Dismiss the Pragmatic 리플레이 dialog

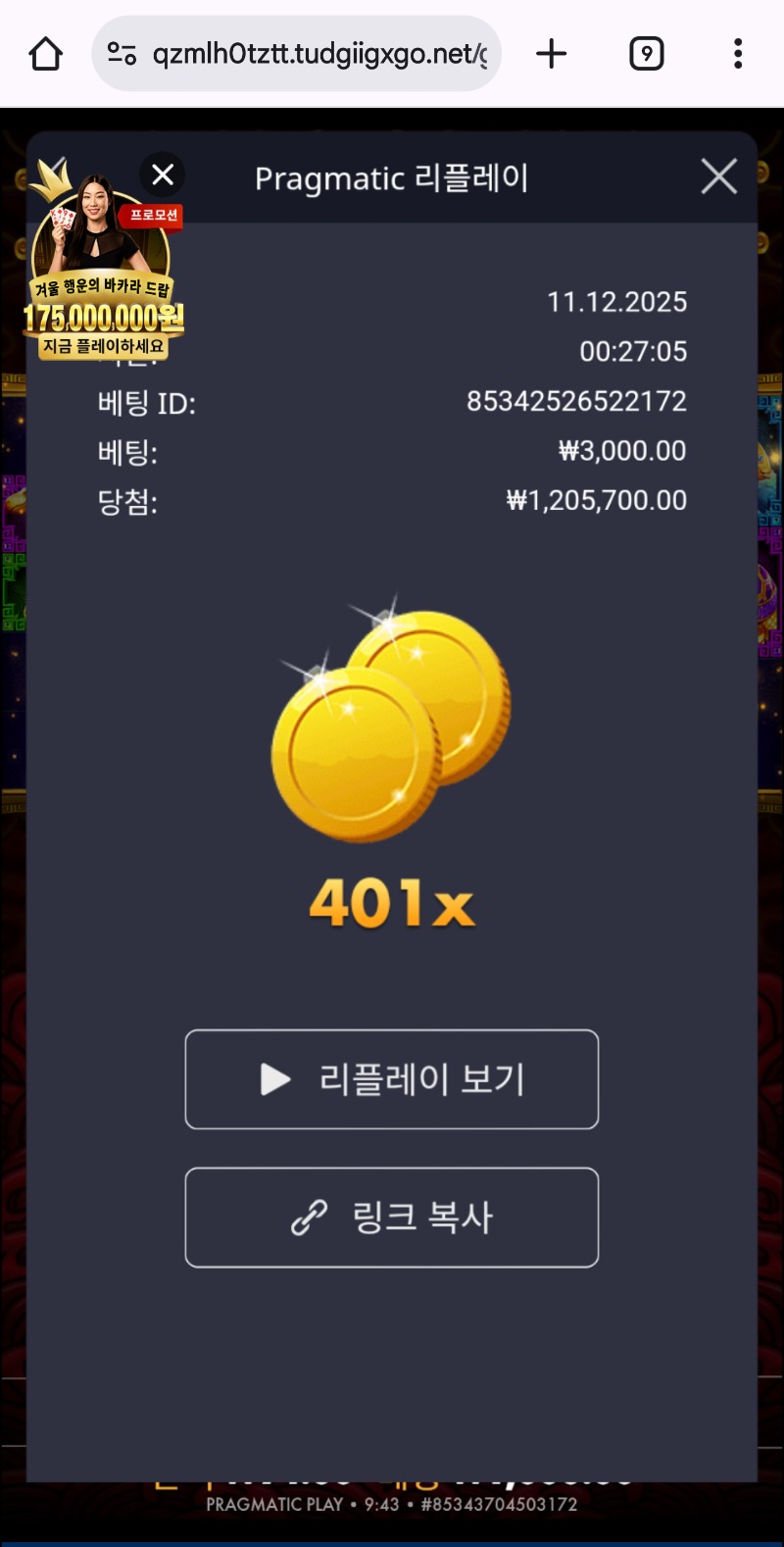(x=718, y=176)
